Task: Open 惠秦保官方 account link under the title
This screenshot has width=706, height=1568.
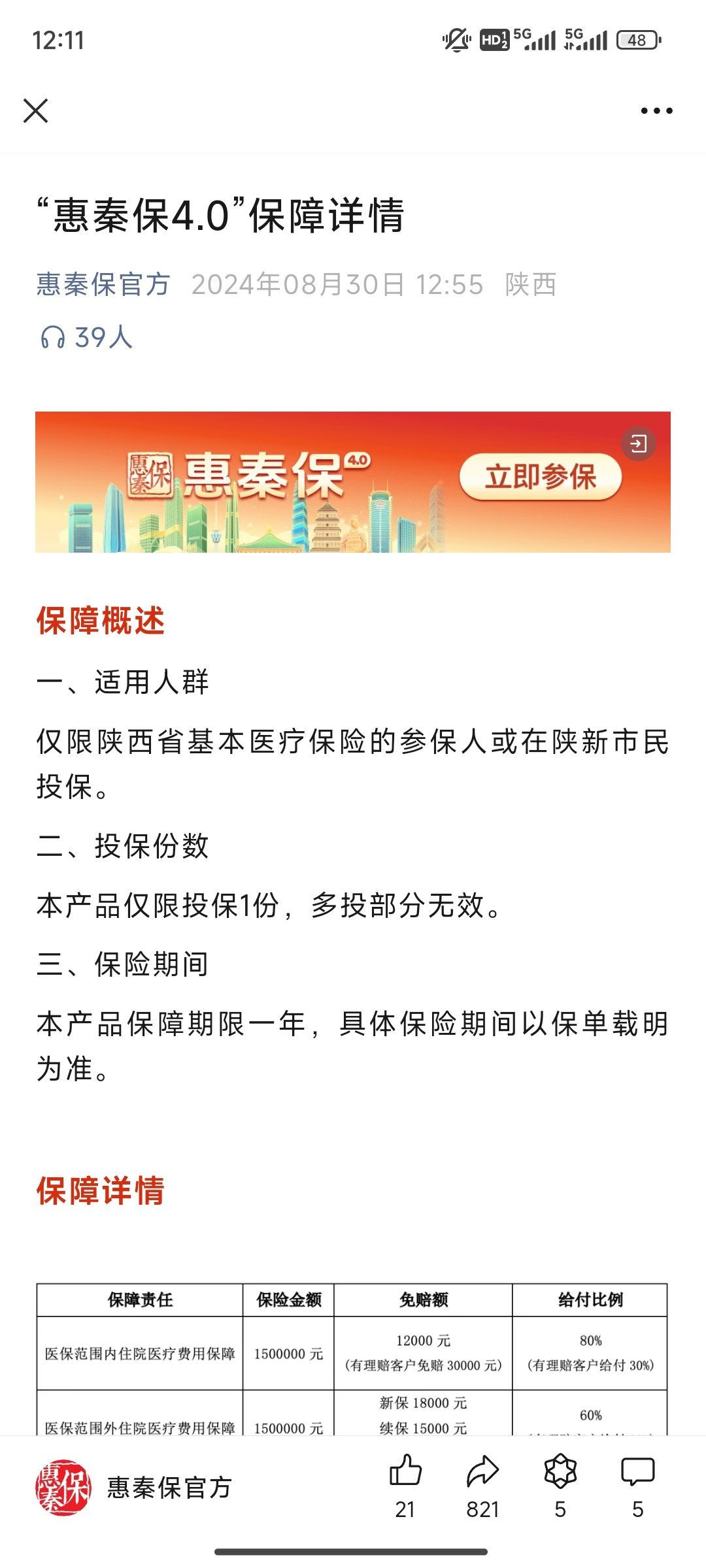Action: pyautogui.click(x=103, y=284)
